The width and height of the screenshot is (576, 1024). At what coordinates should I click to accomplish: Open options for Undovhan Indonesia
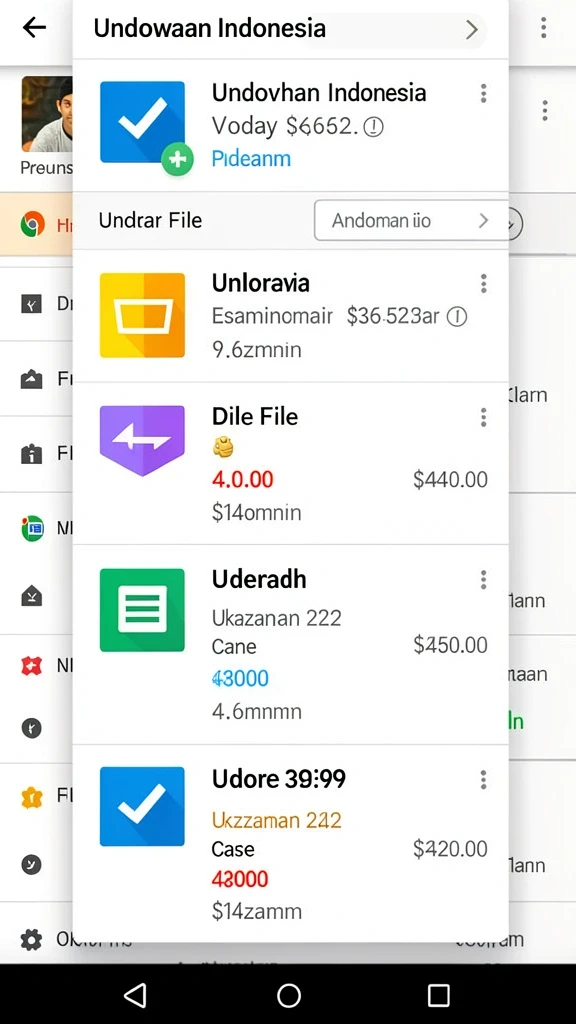tap(483, 93)
